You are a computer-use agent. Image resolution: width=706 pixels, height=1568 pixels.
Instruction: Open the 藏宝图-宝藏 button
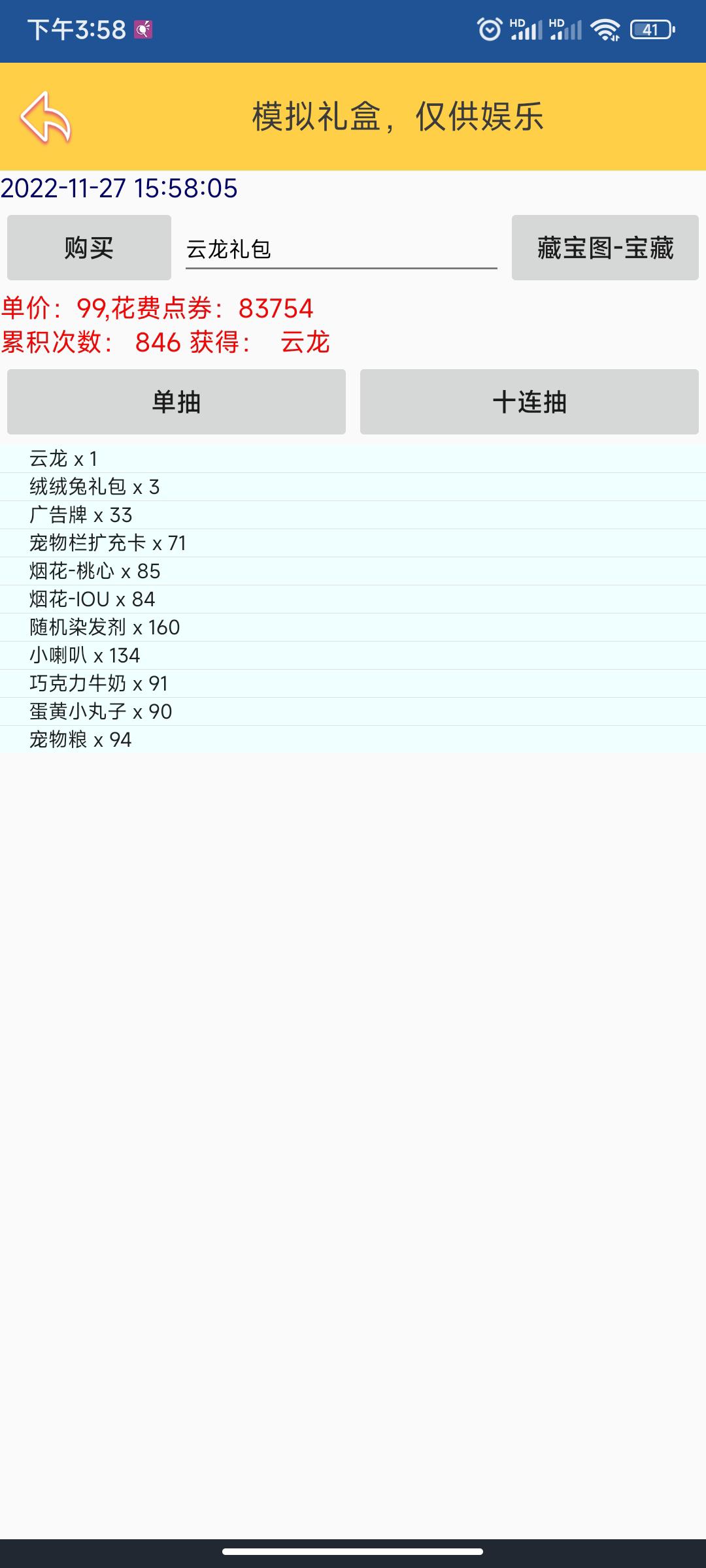[605, 248]
